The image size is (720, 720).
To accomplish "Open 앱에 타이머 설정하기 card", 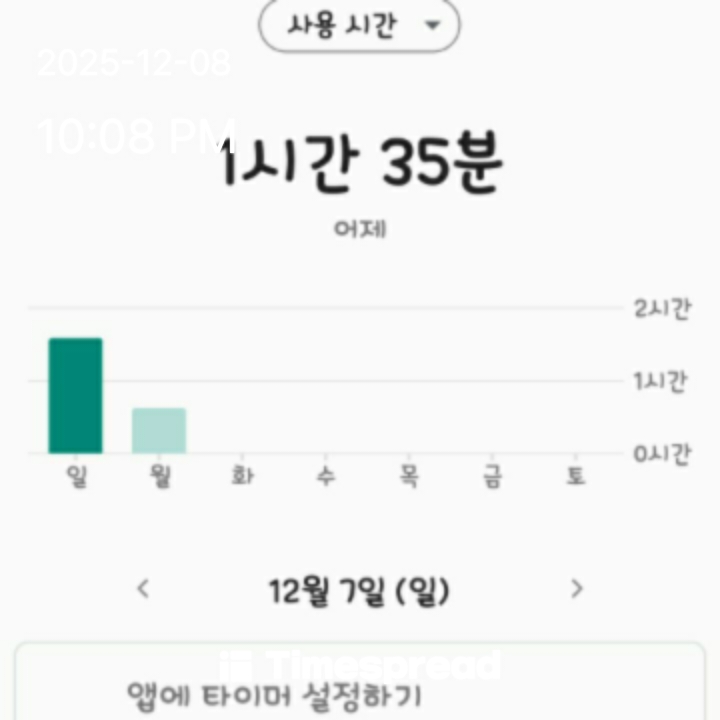I will click(x=360, y=690).
